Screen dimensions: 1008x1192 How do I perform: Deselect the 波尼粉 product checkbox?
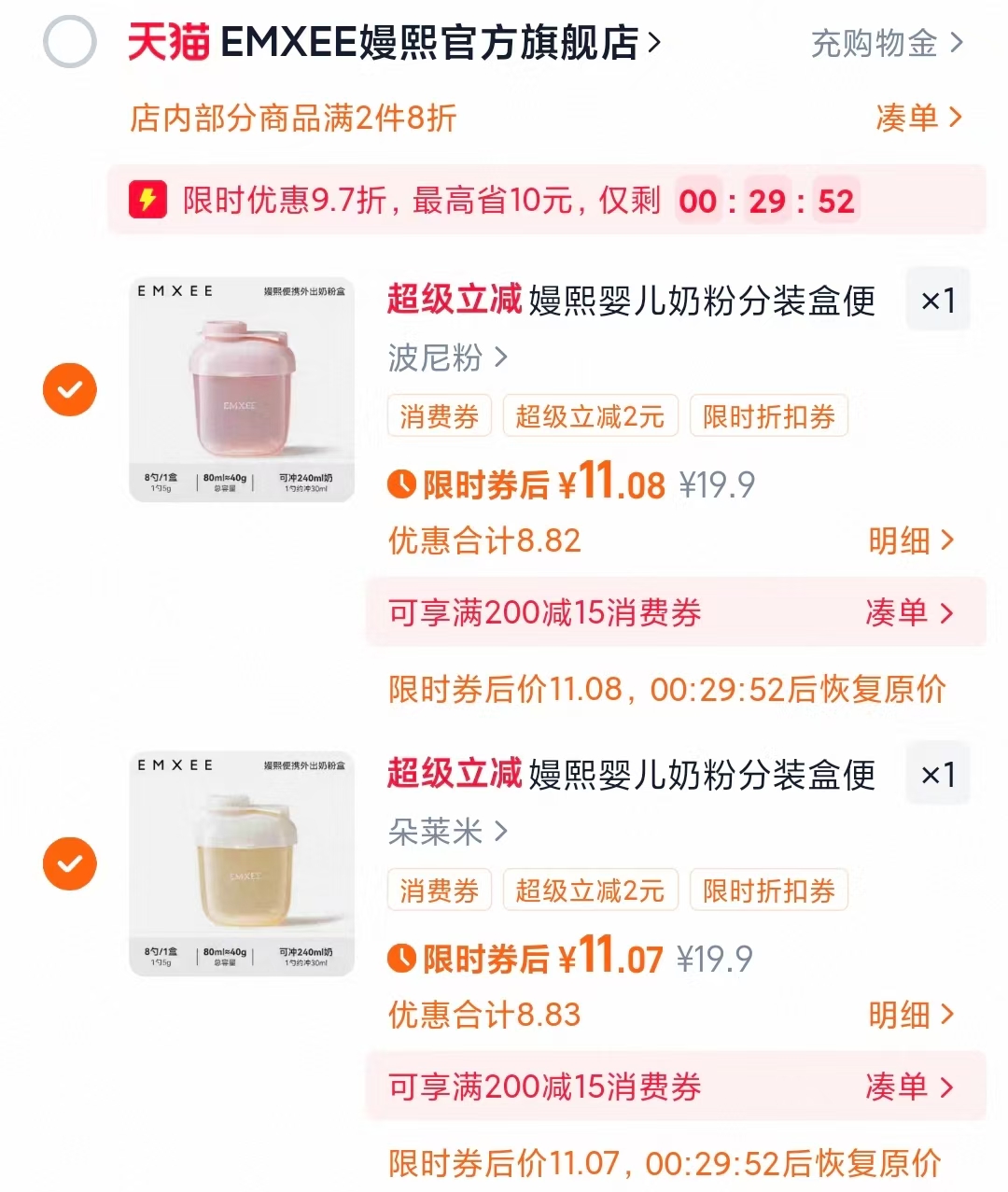[x=69, y=390]
